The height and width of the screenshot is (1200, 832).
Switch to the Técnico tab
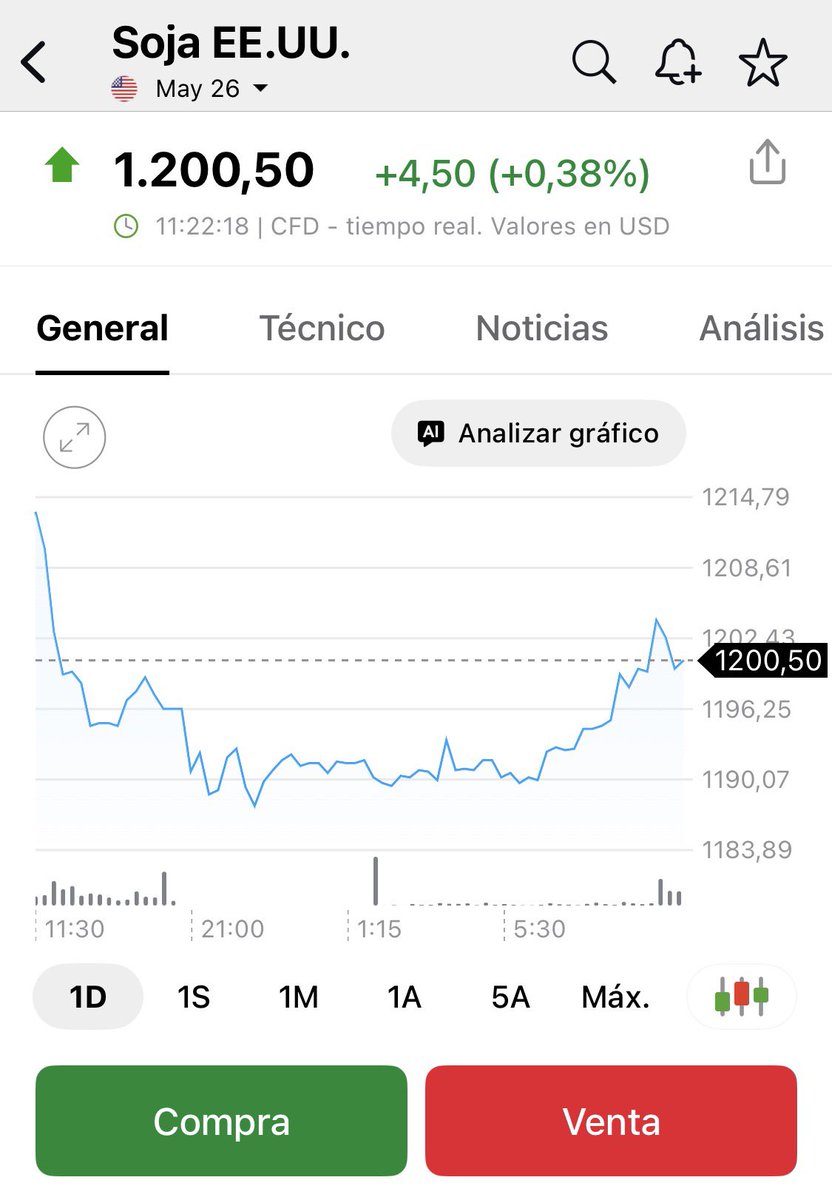[x=322, y=328]
